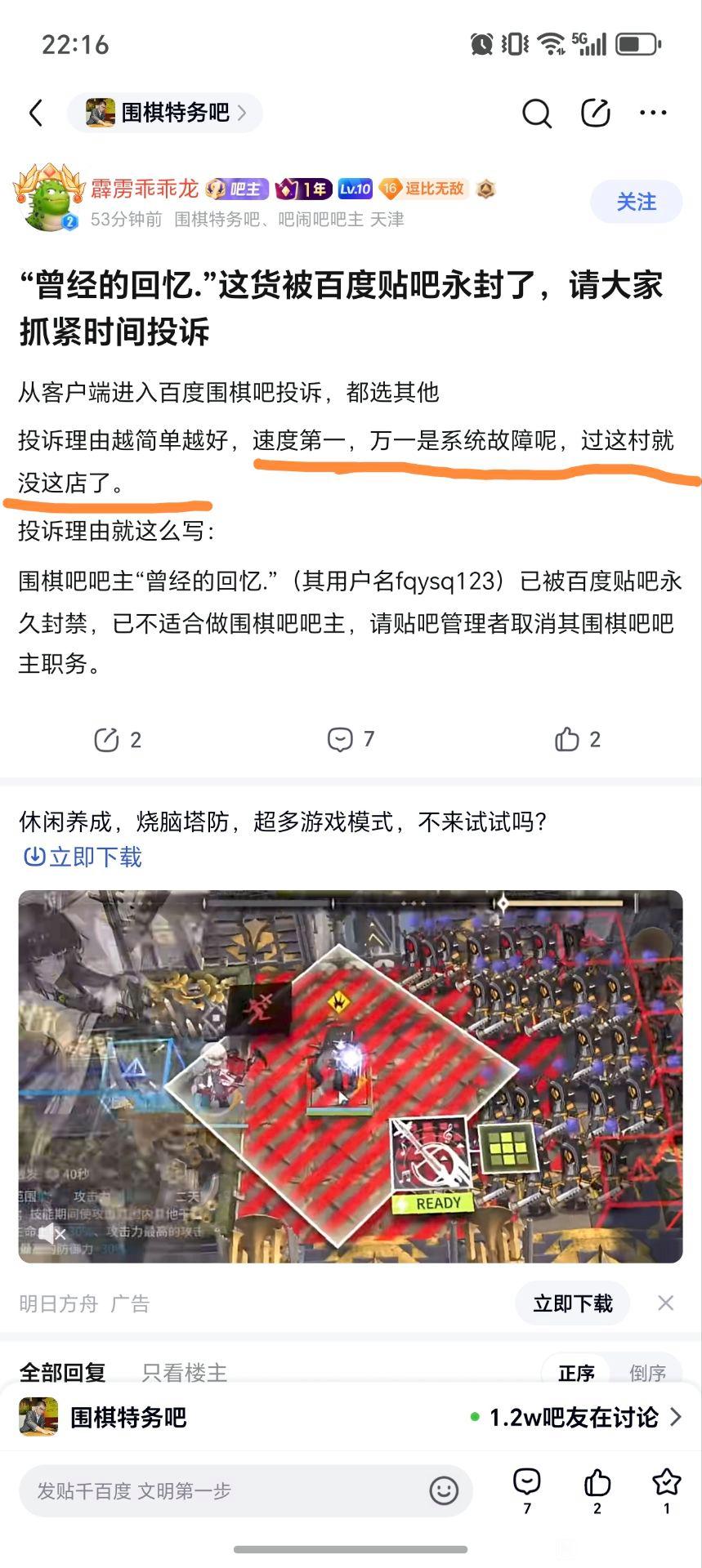
Task: Switch to the 只看楼主 tab
Action: pyautogui.click(x=184, y=1373)
